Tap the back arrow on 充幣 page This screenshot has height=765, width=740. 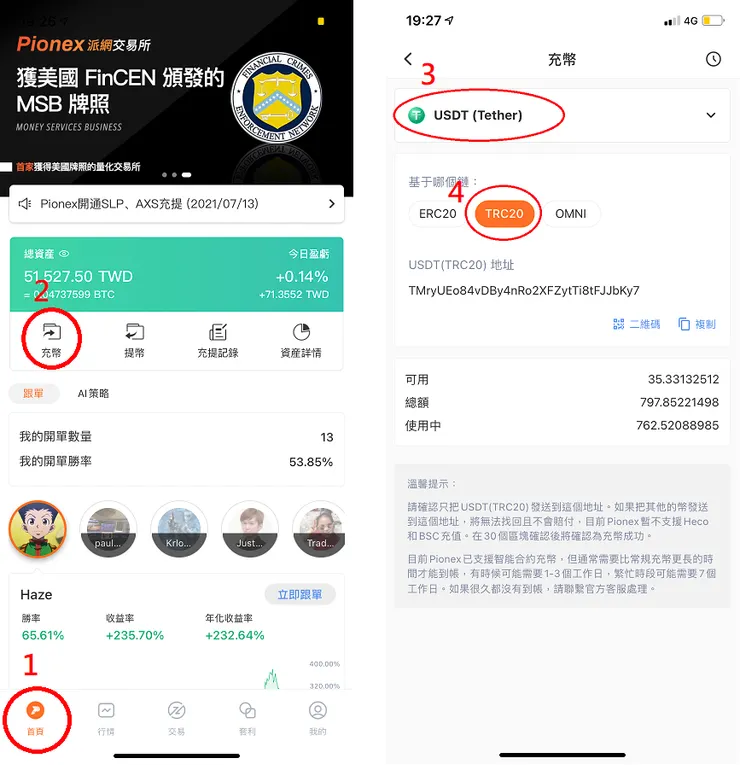[x=408, y=59]
